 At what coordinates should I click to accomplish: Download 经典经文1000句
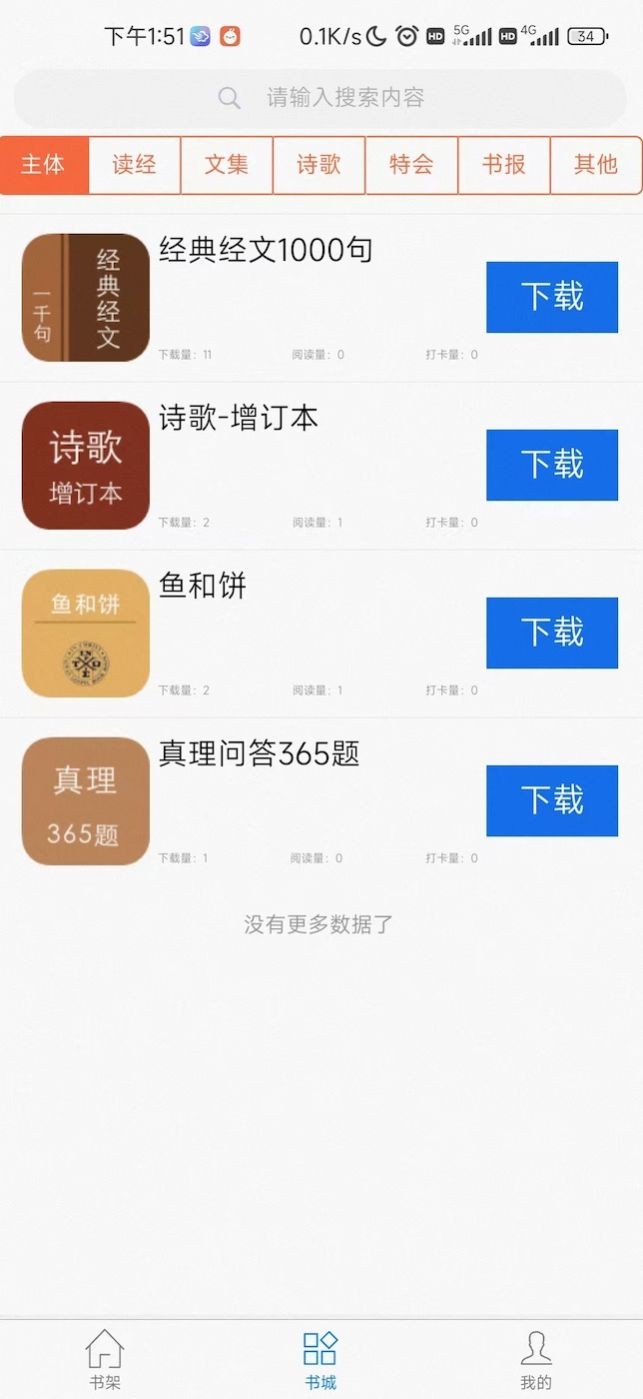(x=552, y=297)
